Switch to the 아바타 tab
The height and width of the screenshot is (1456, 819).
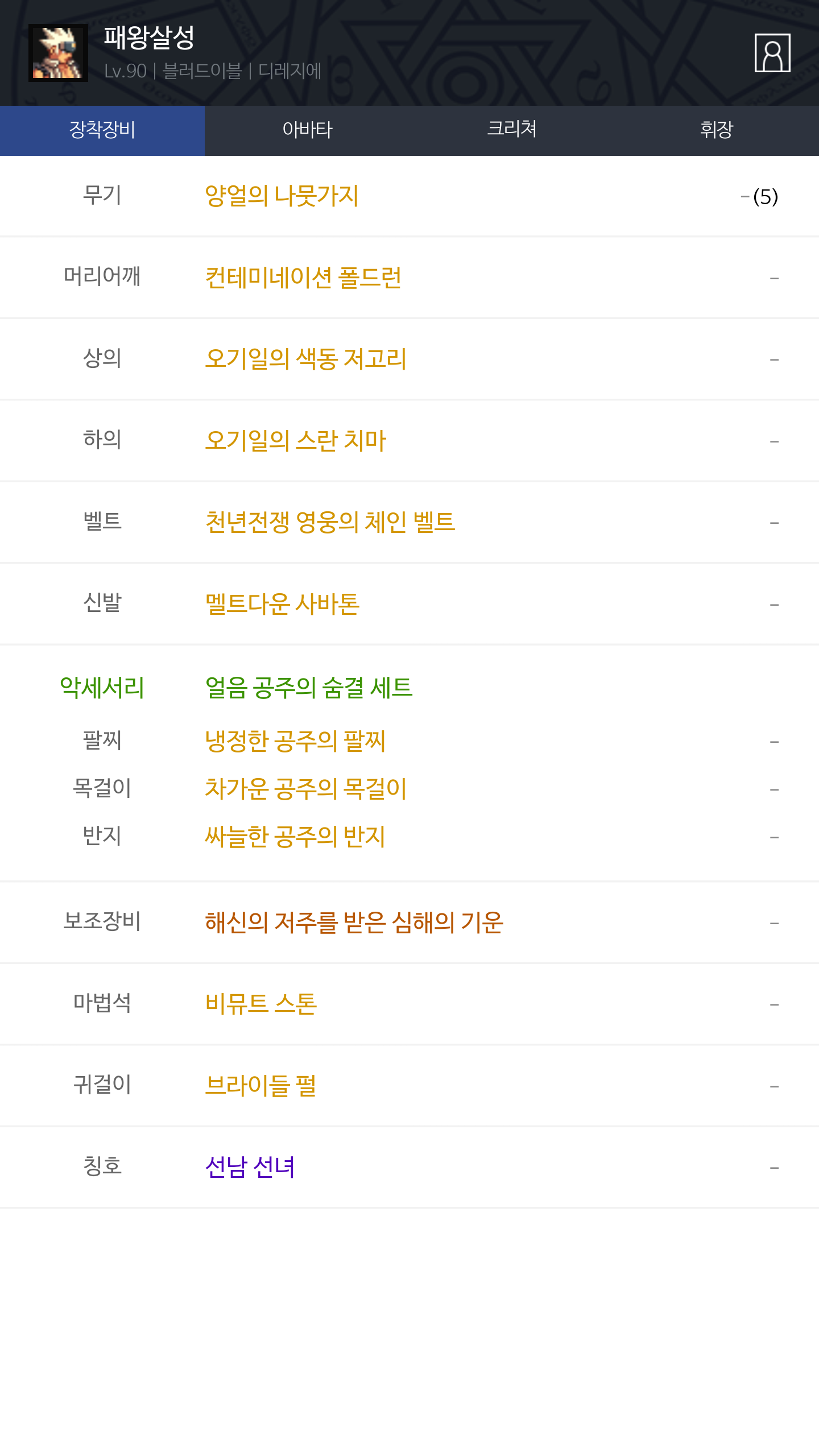pos(307,130)
